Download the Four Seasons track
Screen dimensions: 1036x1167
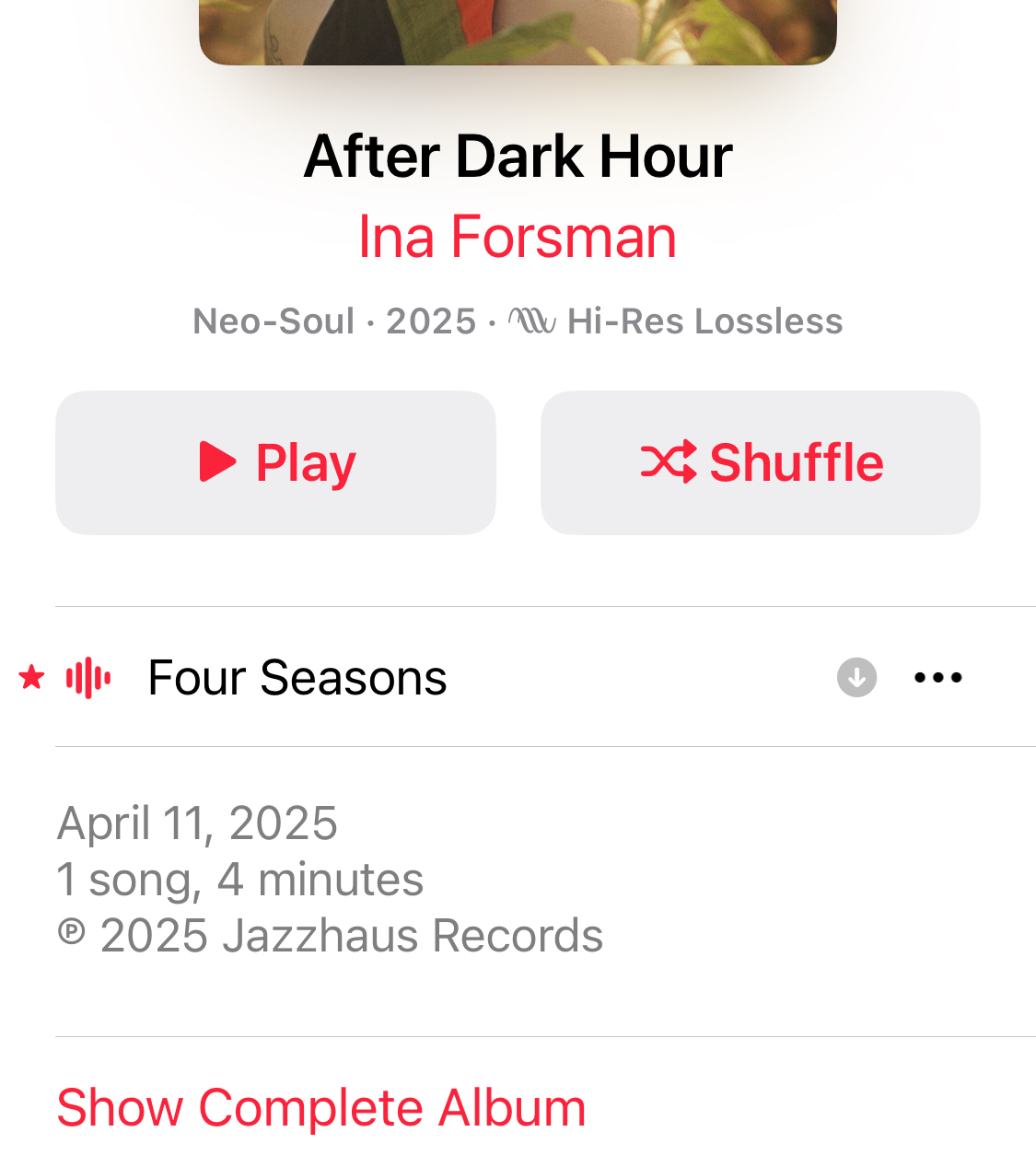856,678
